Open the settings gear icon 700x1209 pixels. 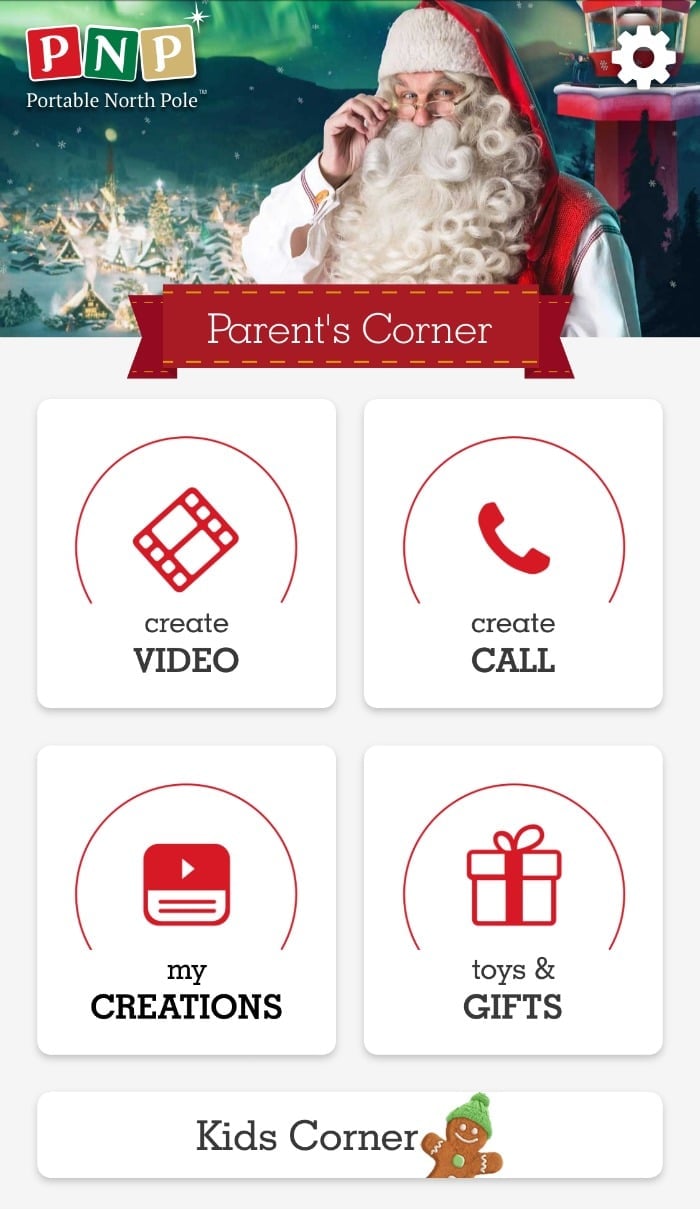point(643,56)
